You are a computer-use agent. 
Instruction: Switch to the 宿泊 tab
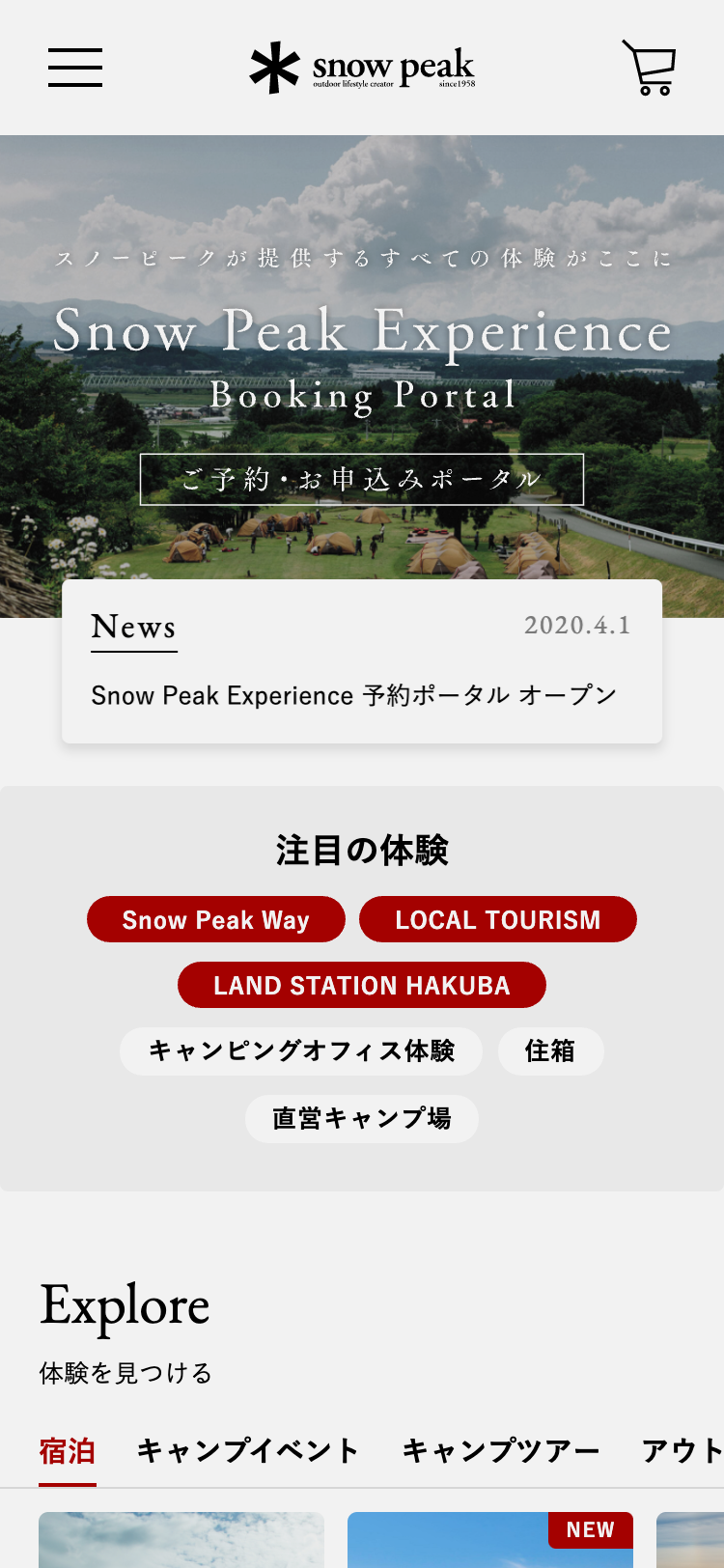[x=68, y=1450]
